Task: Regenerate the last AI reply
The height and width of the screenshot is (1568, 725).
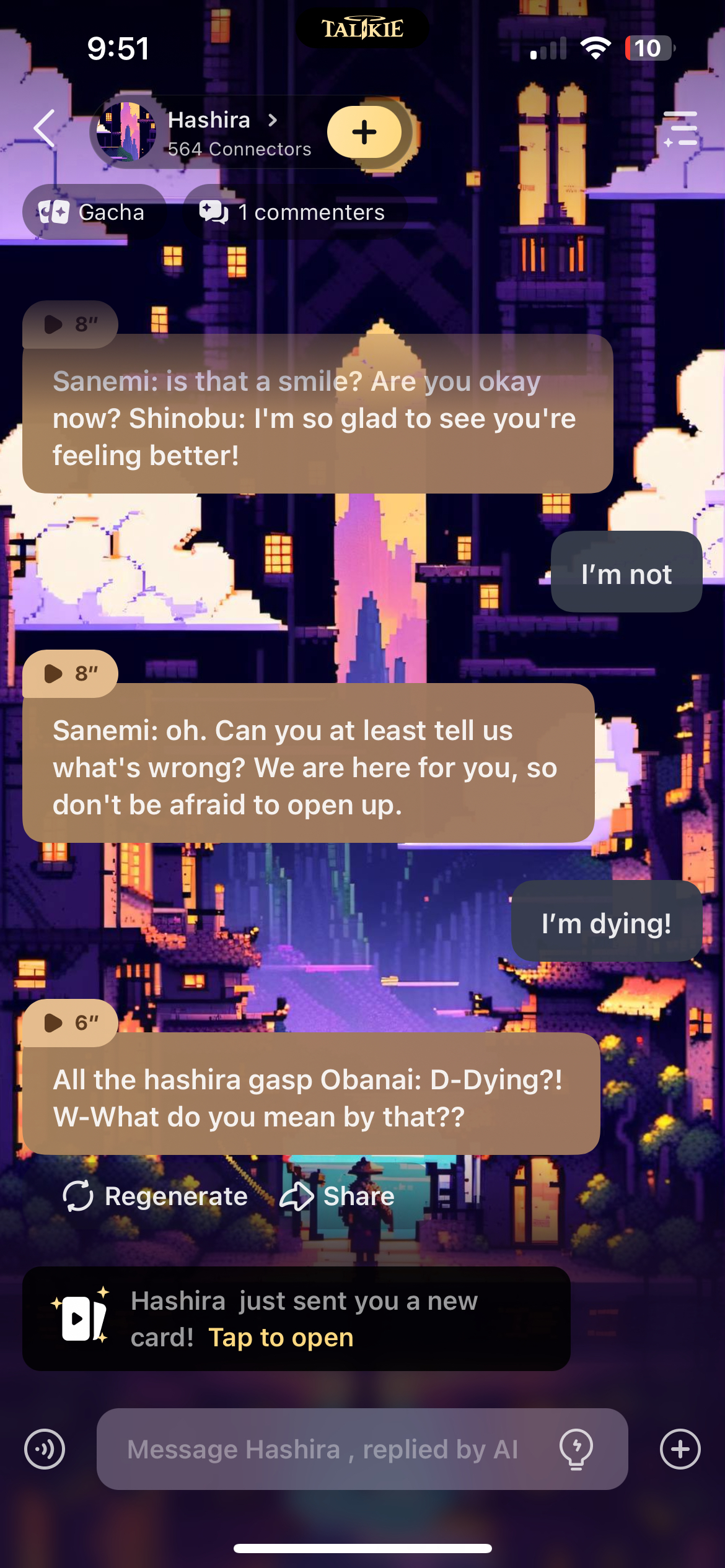Action: click(x=155, y=1196)
